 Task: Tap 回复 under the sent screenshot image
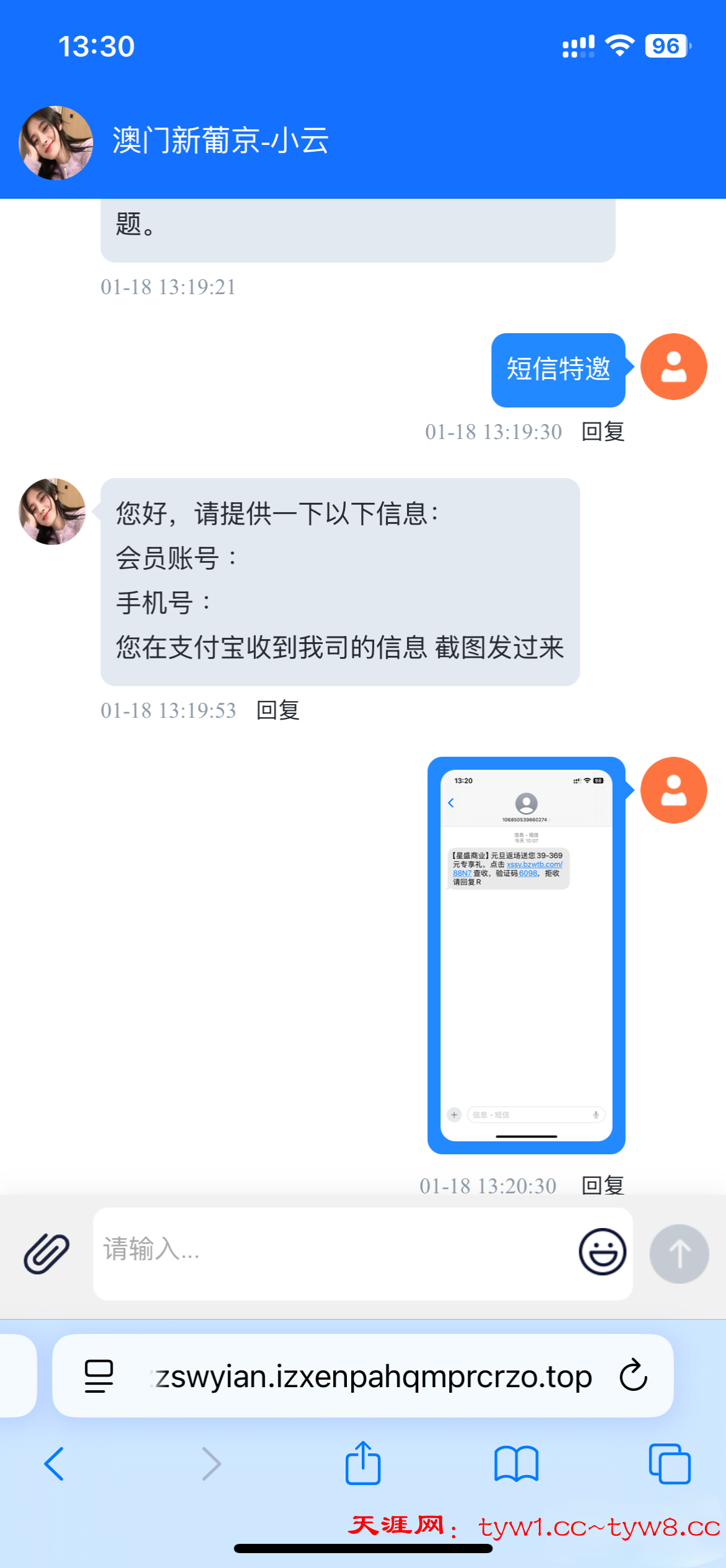pos(603,1185)
